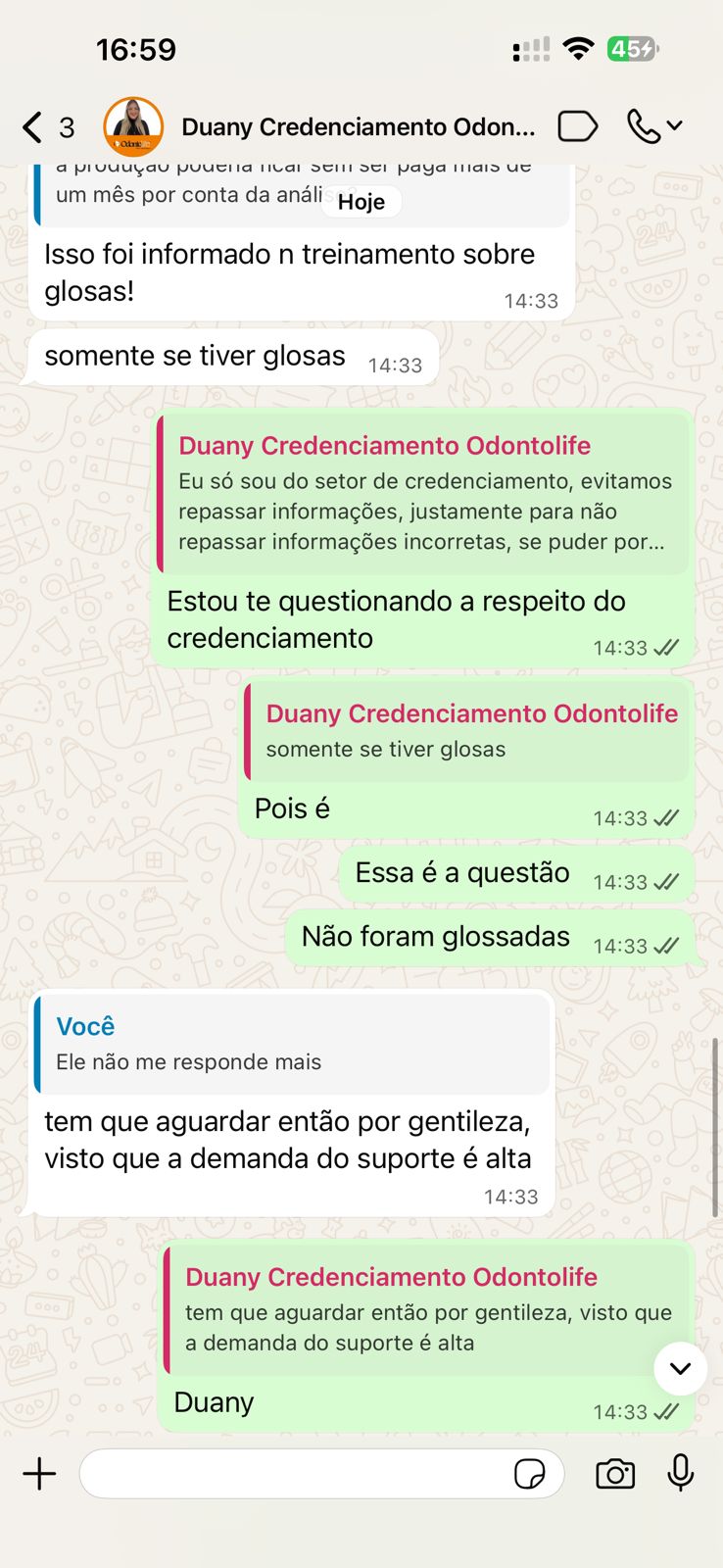Open the camera to send a photo
Viewport: 723px width, 1568px height.
tap(615, 1474)
